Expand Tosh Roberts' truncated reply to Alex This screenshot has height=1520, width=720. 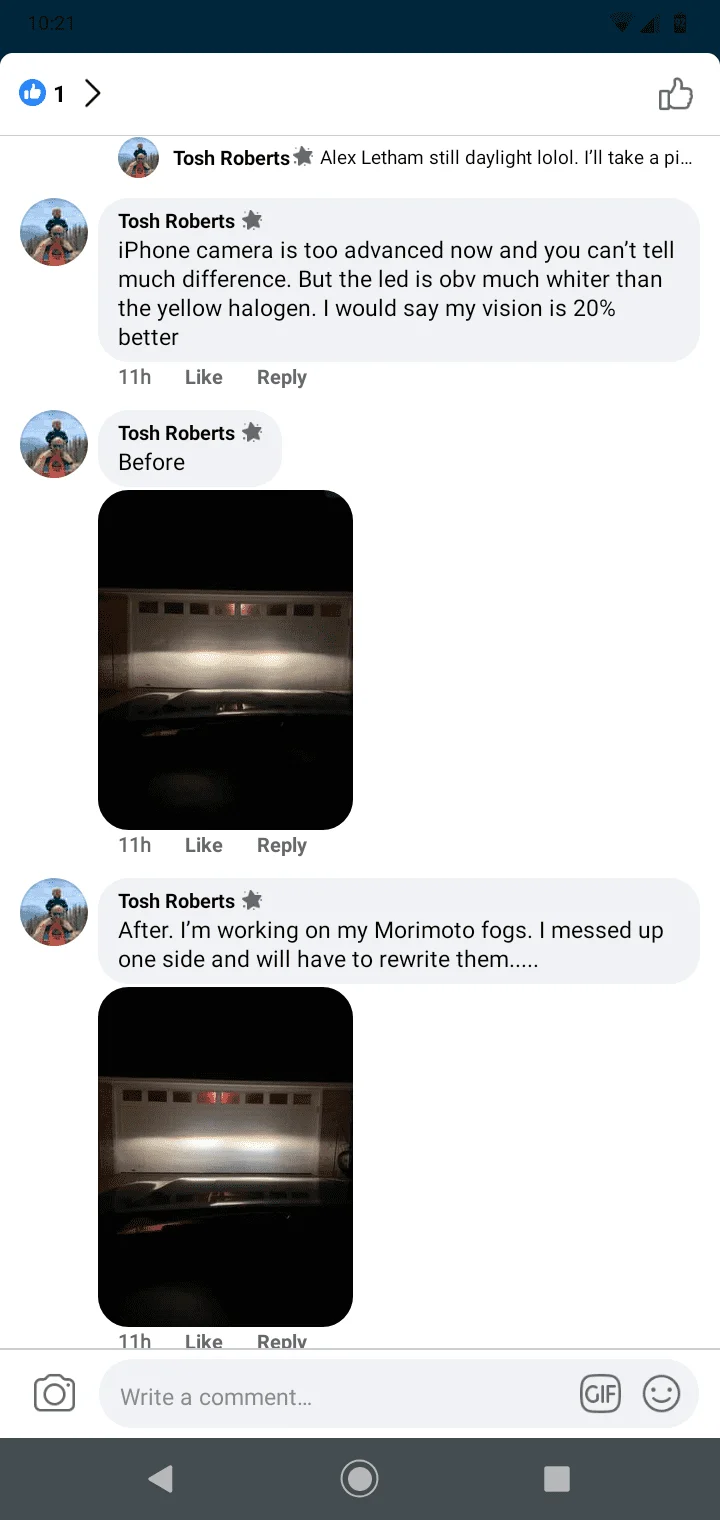(505, 158)
